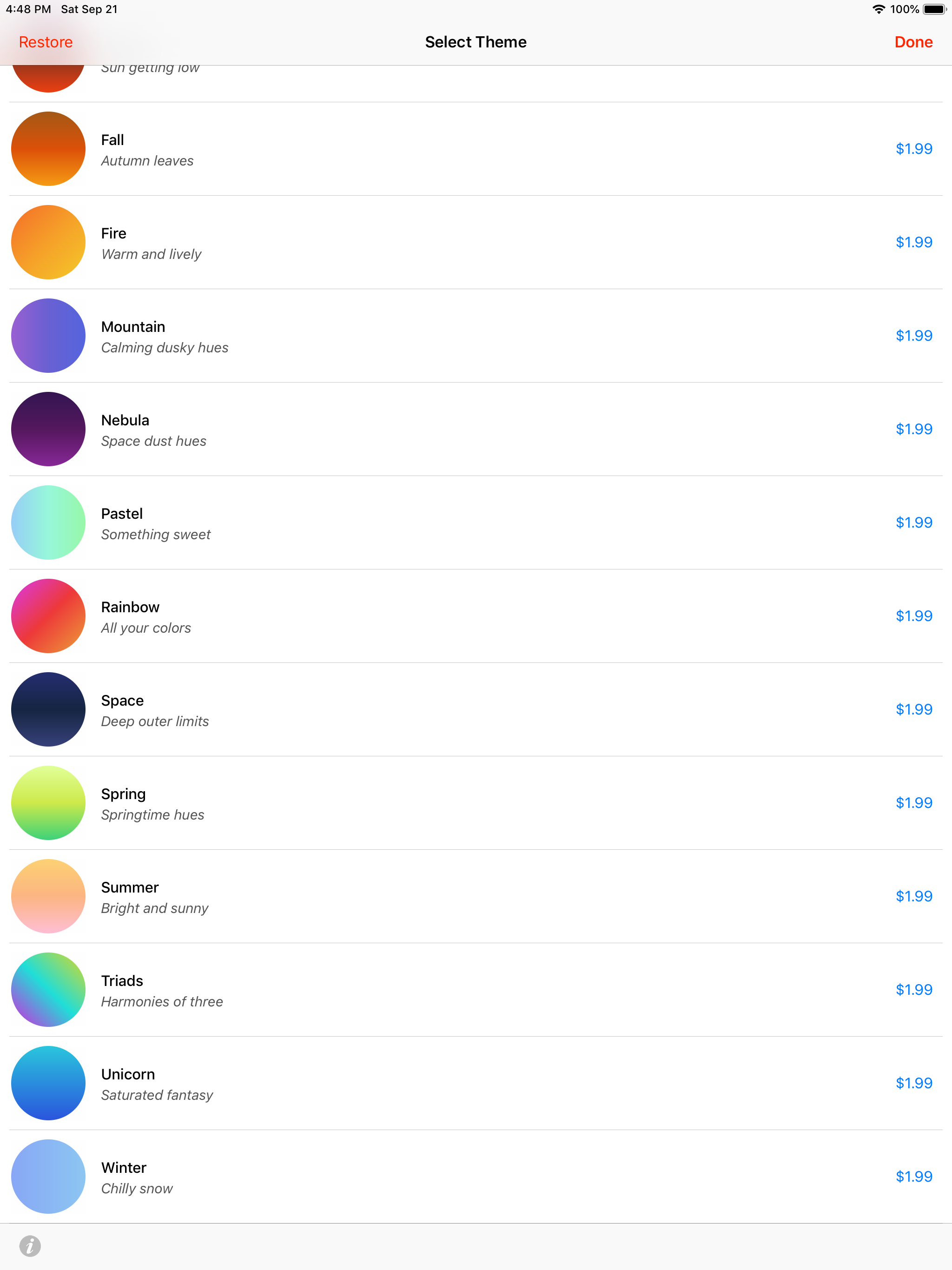Image resolution: width=952 pixels, height=1270 pixels.
Task: Purchase the Fall theme for $1.99
Action: 913,149
